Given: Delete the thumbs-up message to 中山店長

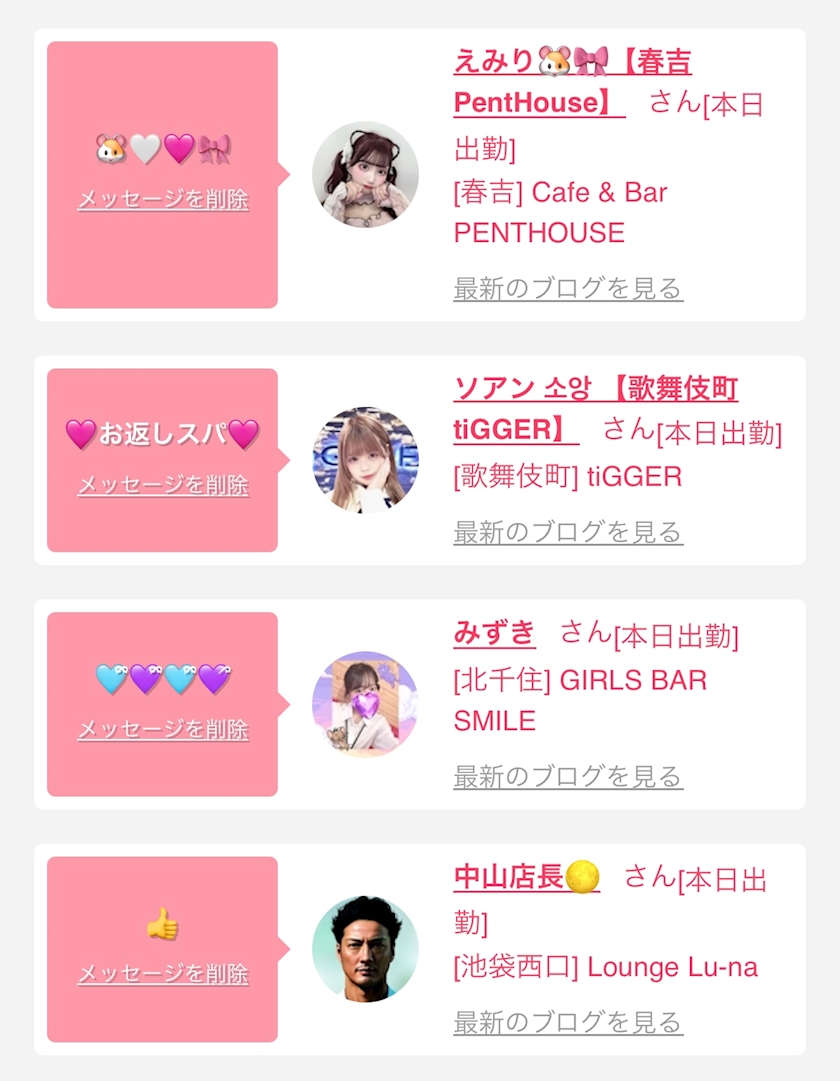Looking at the screenshot, I should click(x=163, y=974).
